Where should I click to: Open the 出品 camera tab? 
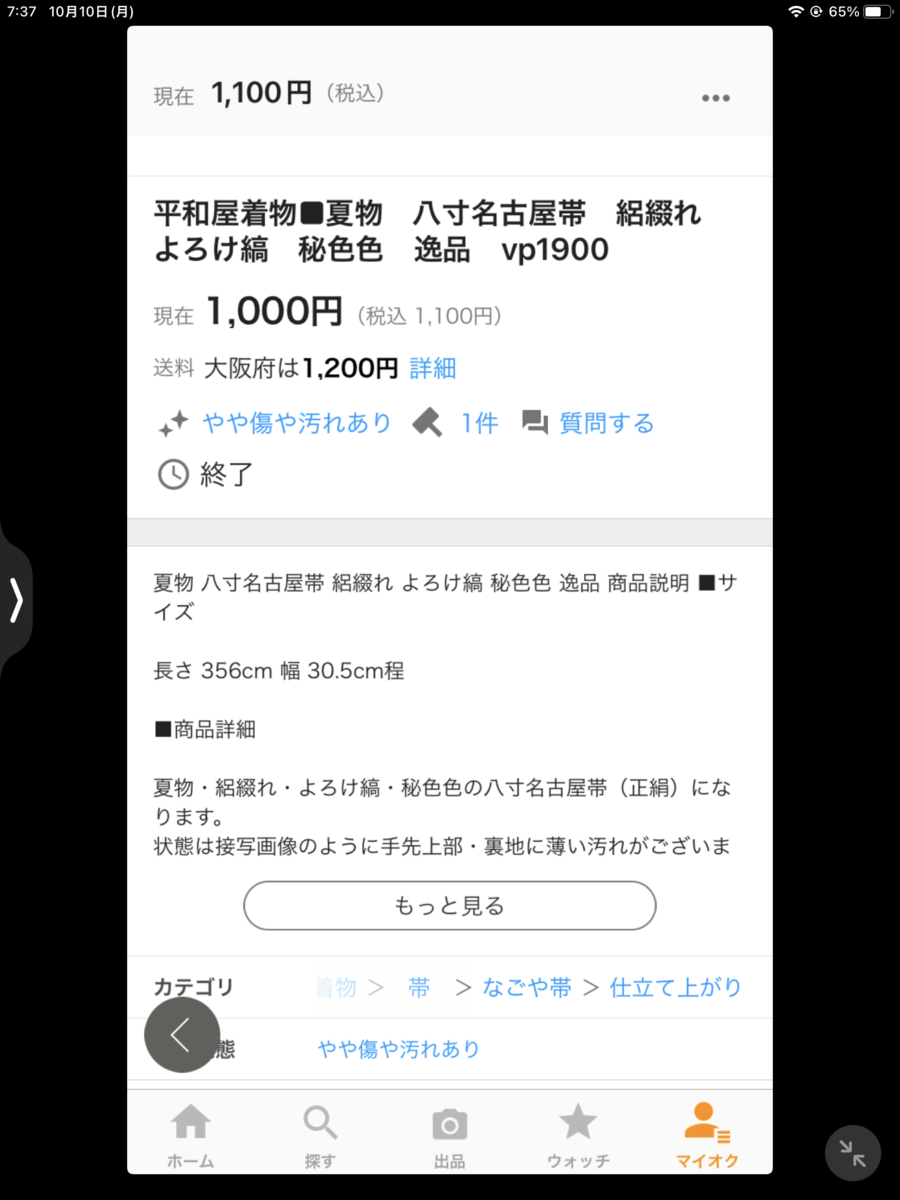(449, 1135)
